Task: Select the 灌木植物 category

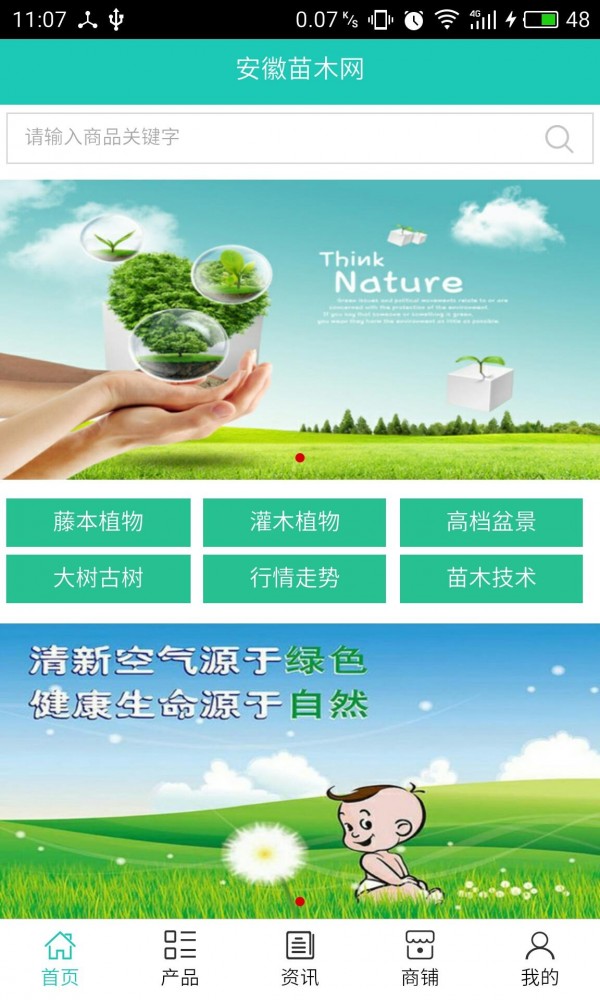Action: pyautogui.click(x=294, y=522)
